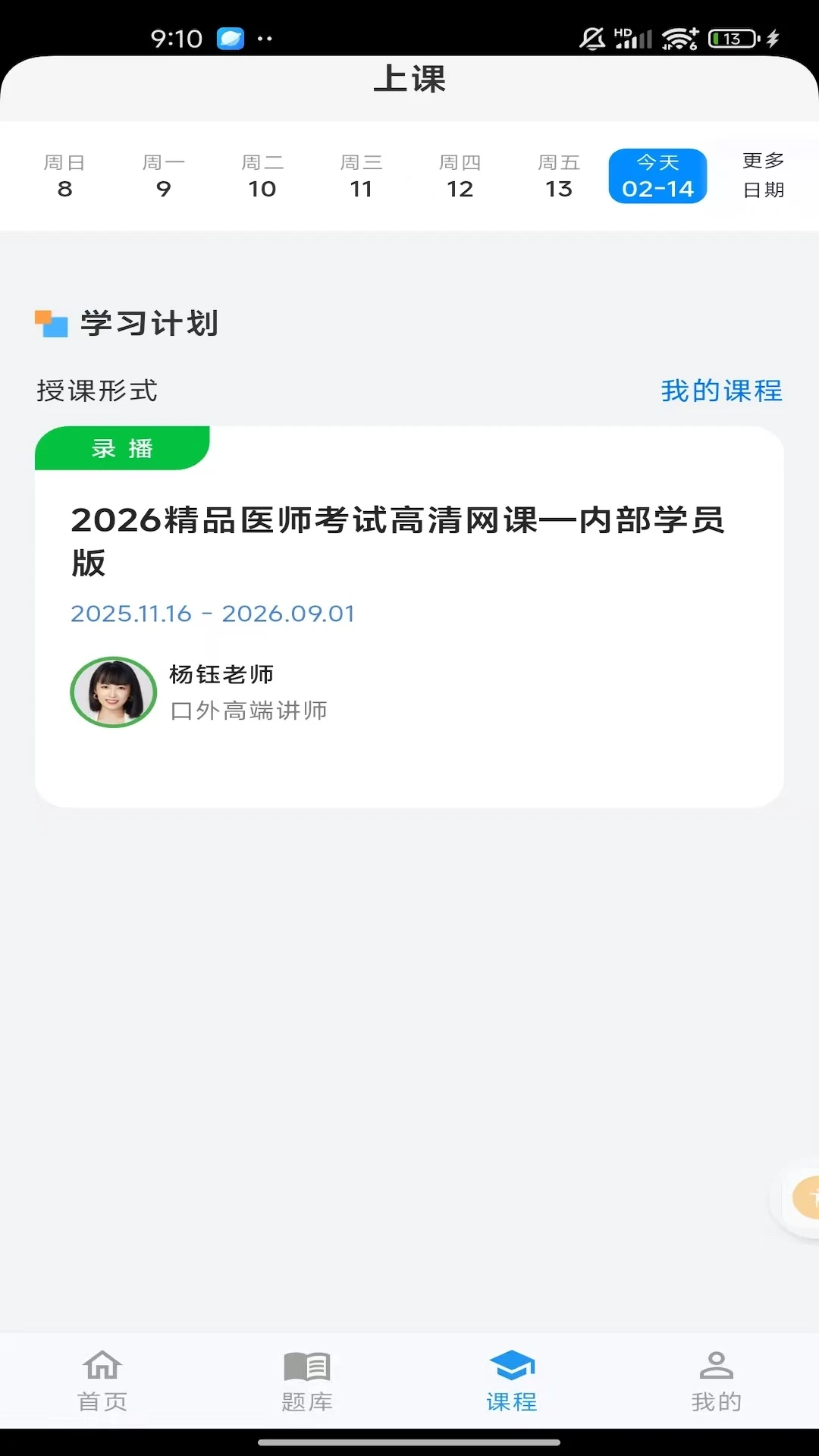Select 周日 8 in the date row
819x1456 pixels.
[x=66, y=176]
